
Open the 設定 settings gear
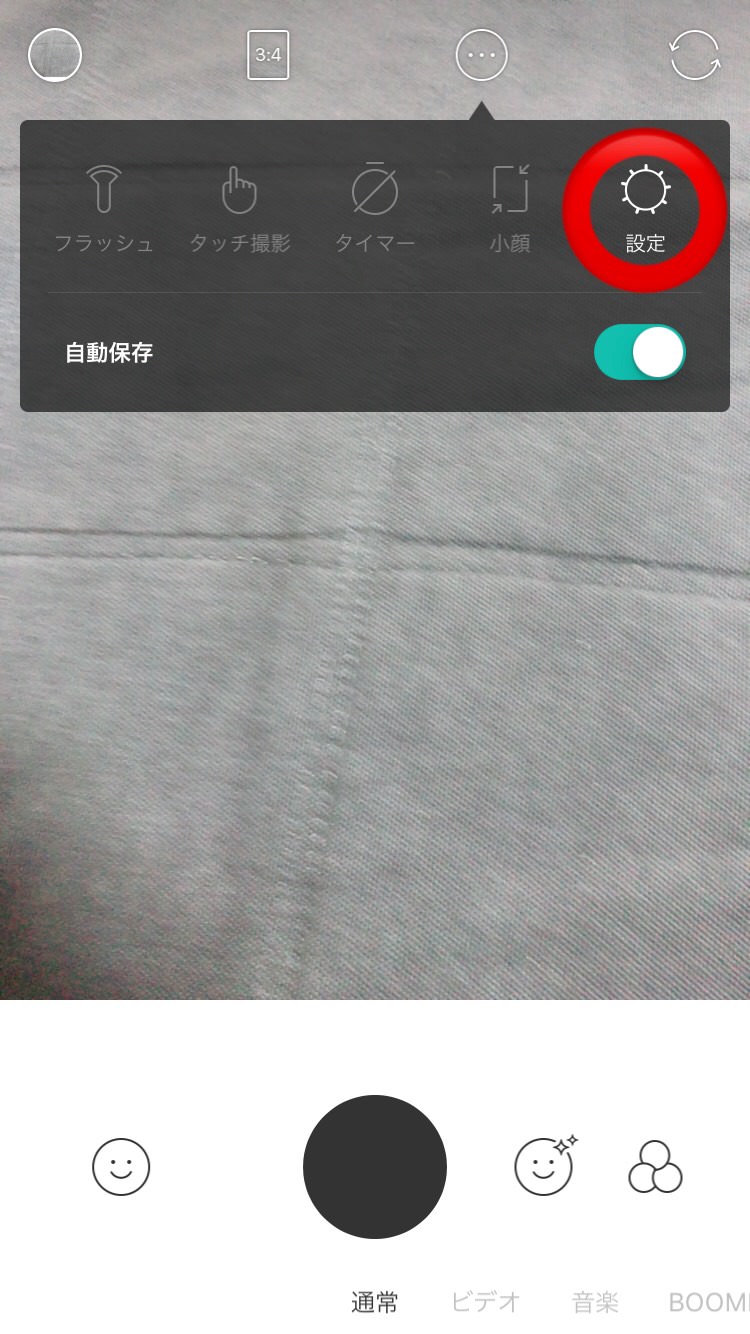[x=645, y=208]
